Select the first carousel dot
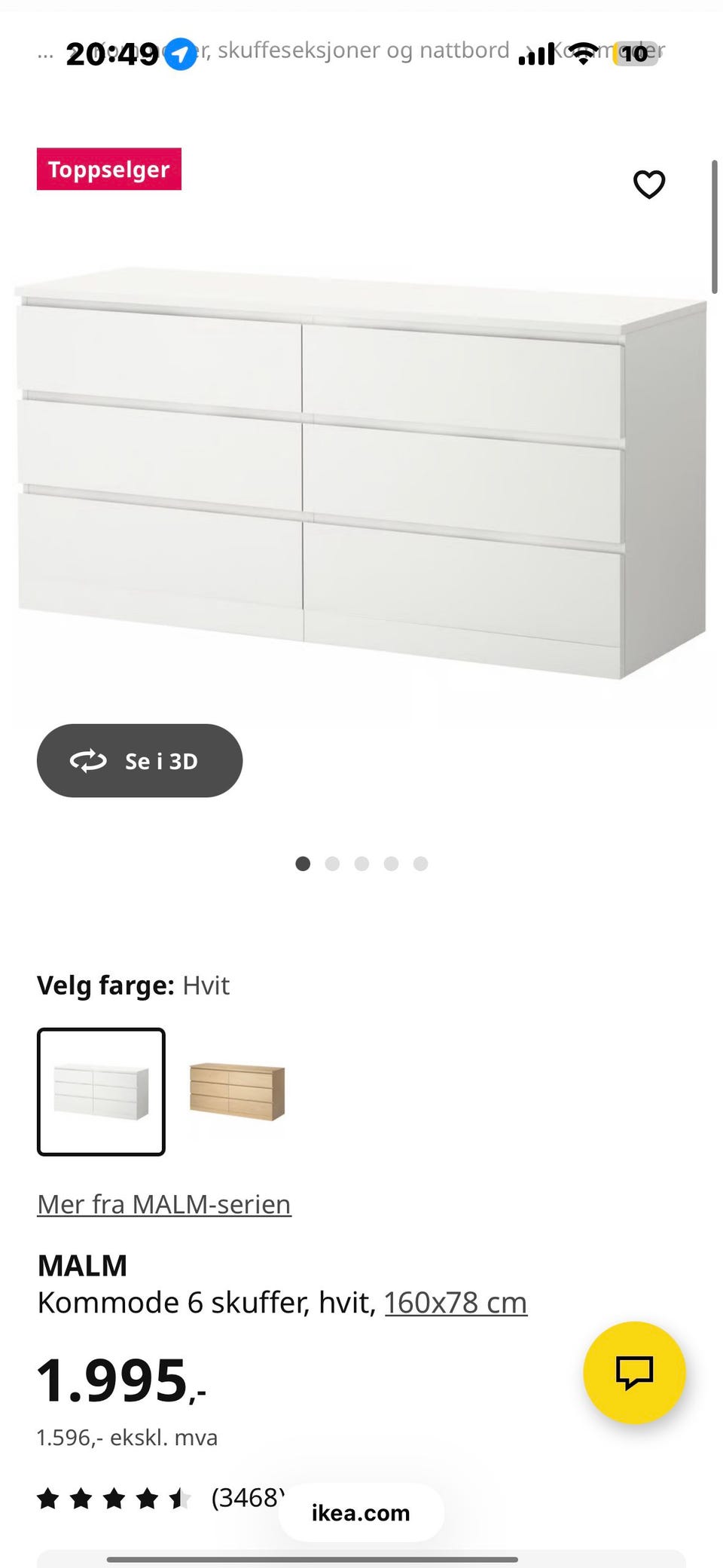 (303, 863)
